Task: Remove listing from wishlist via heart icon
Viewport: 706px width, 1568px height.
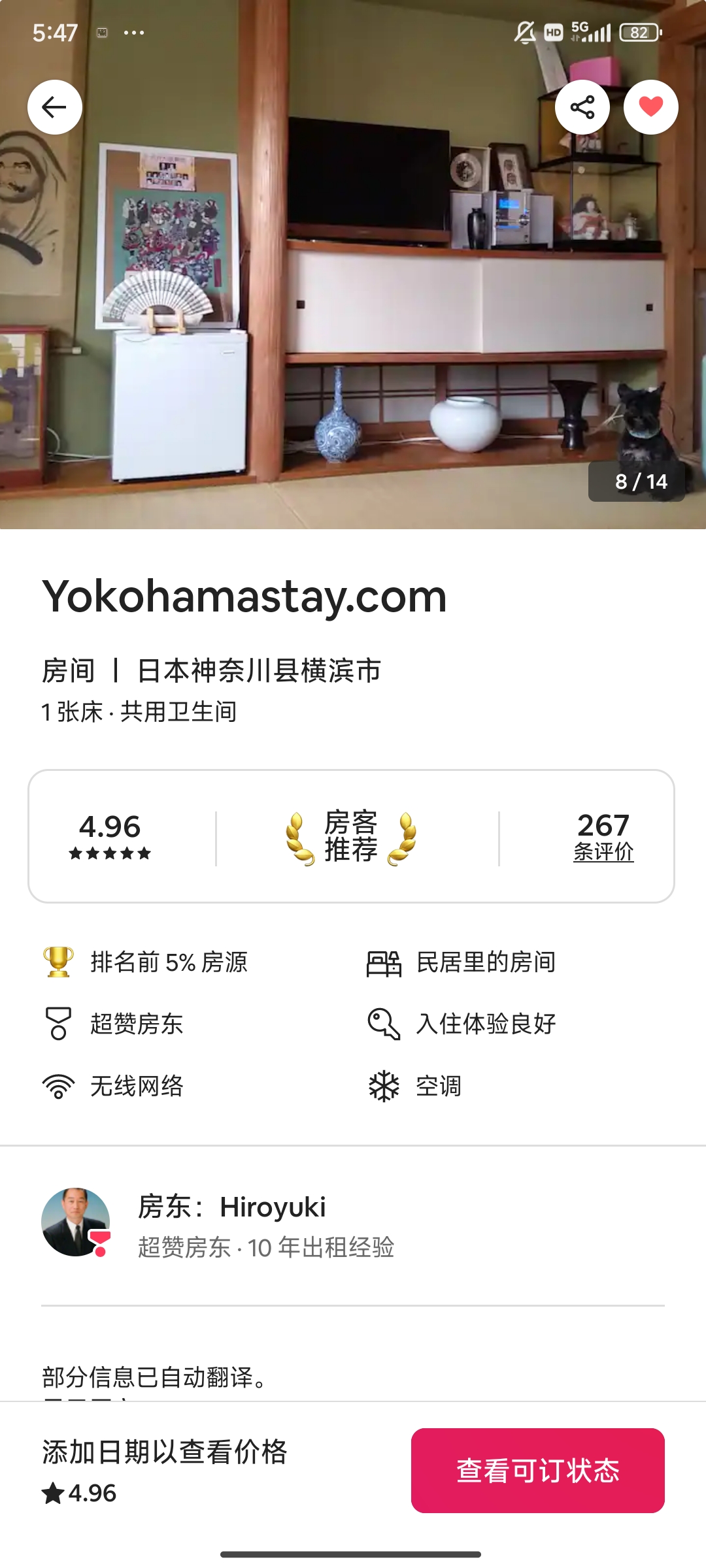Action: pyautogui.click(x=650, y=107)
